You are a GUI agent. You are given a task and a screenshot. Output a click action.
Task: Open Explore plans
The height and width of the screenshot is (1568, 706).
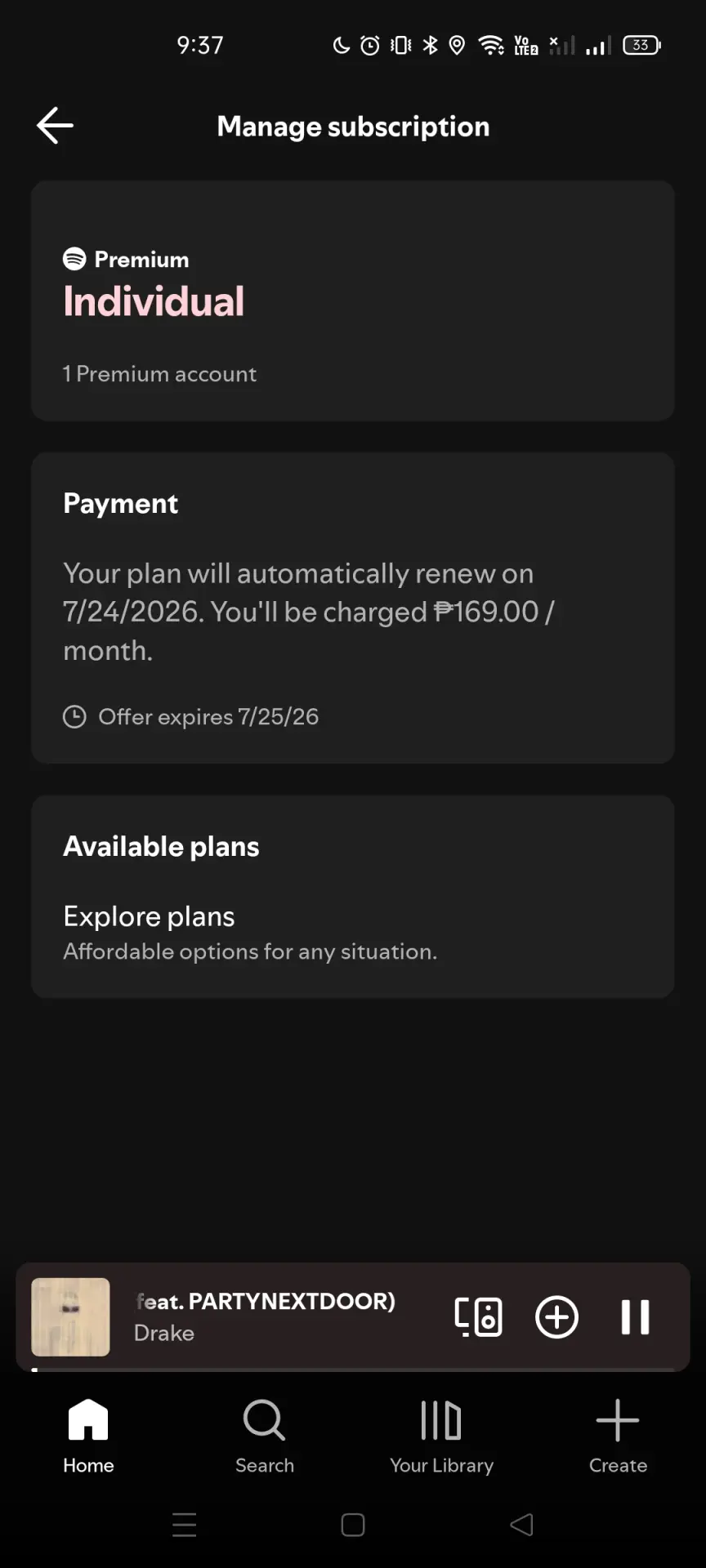click(x=352, y=933)
